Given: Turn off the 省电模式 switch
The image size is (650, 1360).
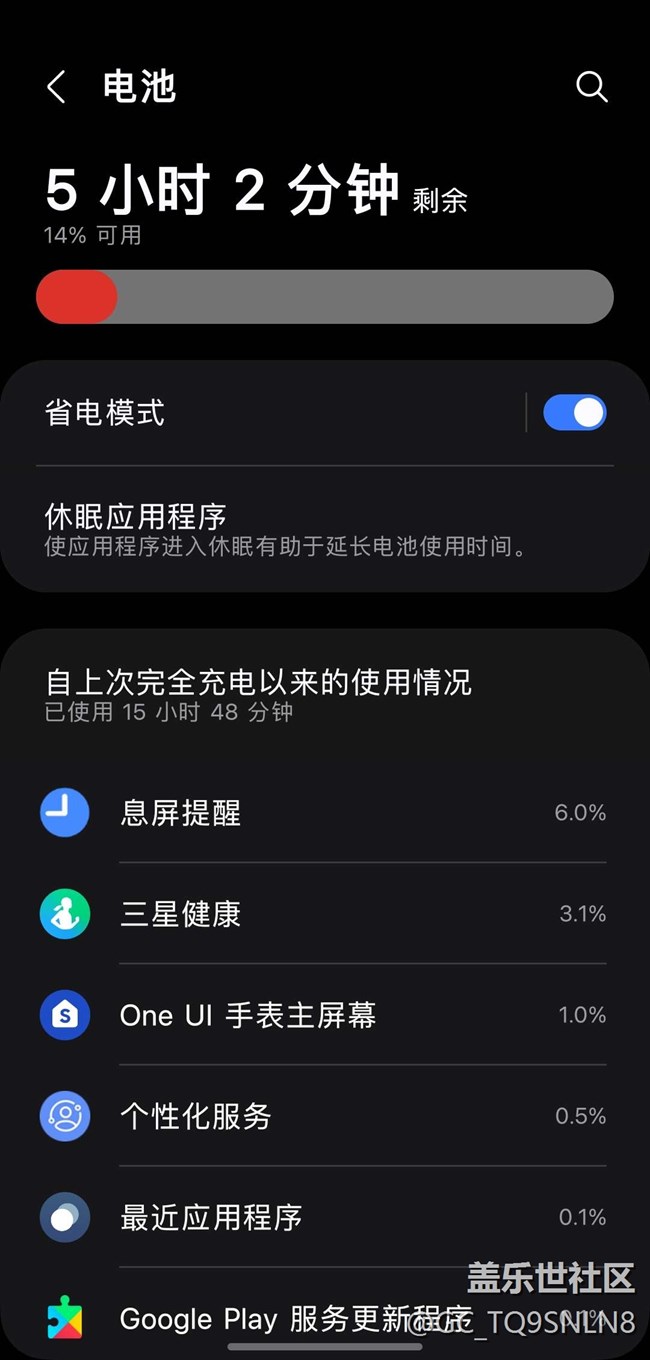Looking at the screenshot, I should click(574, 413).
